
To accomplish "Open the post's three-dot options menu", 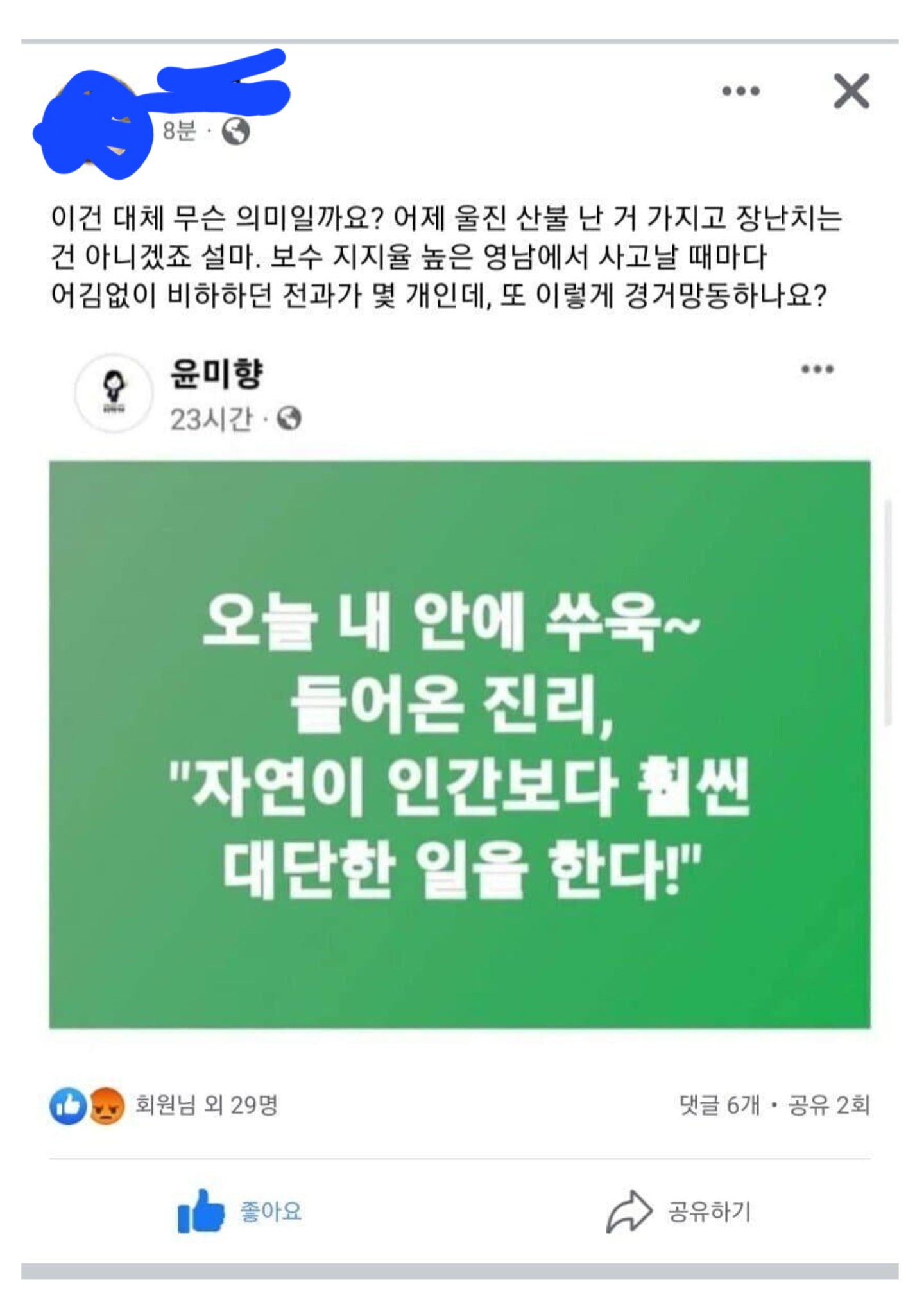I will 740,91.
